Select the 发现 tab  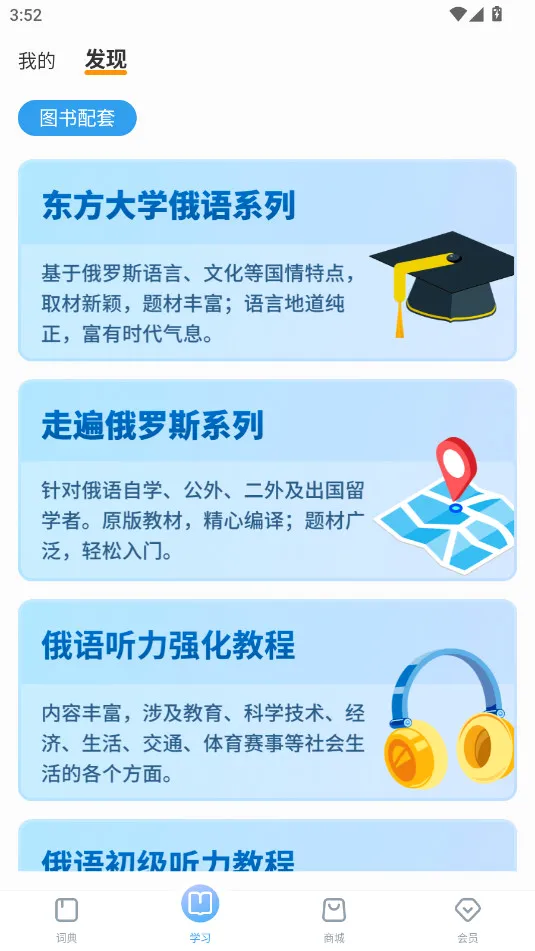[x=106, y=61]
